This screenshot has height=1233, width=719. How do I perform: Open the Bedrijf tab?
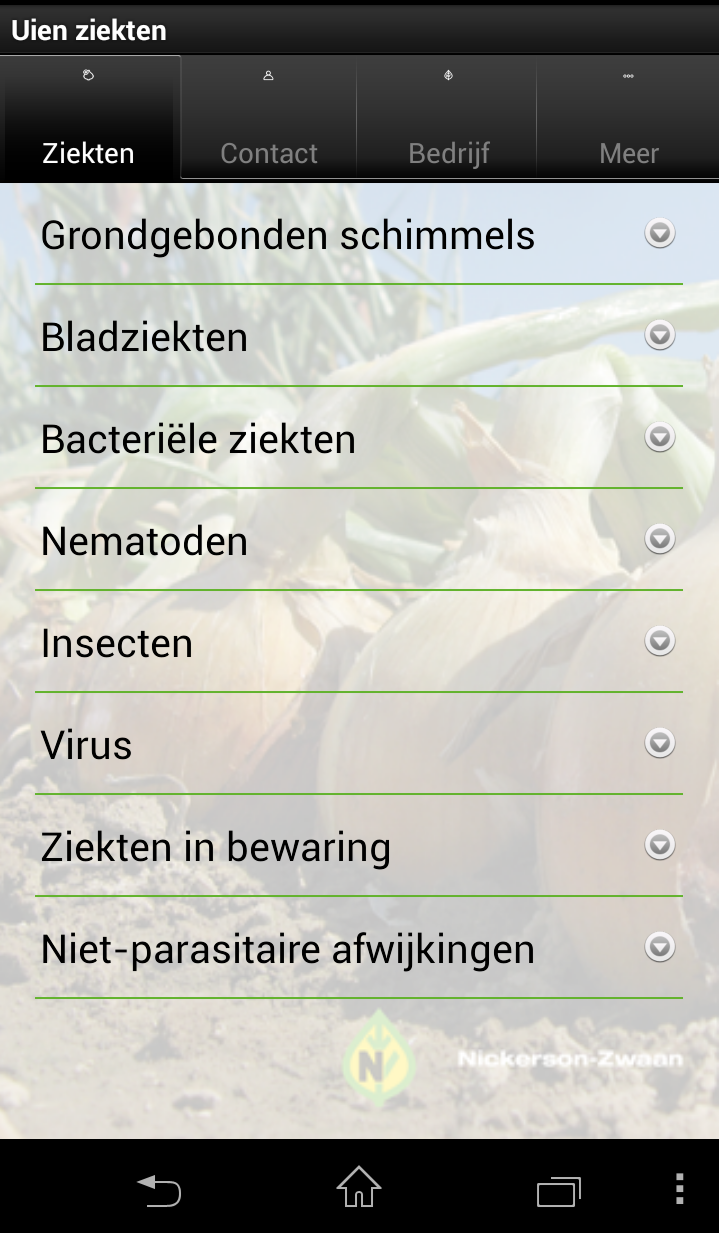pos(448,117)
